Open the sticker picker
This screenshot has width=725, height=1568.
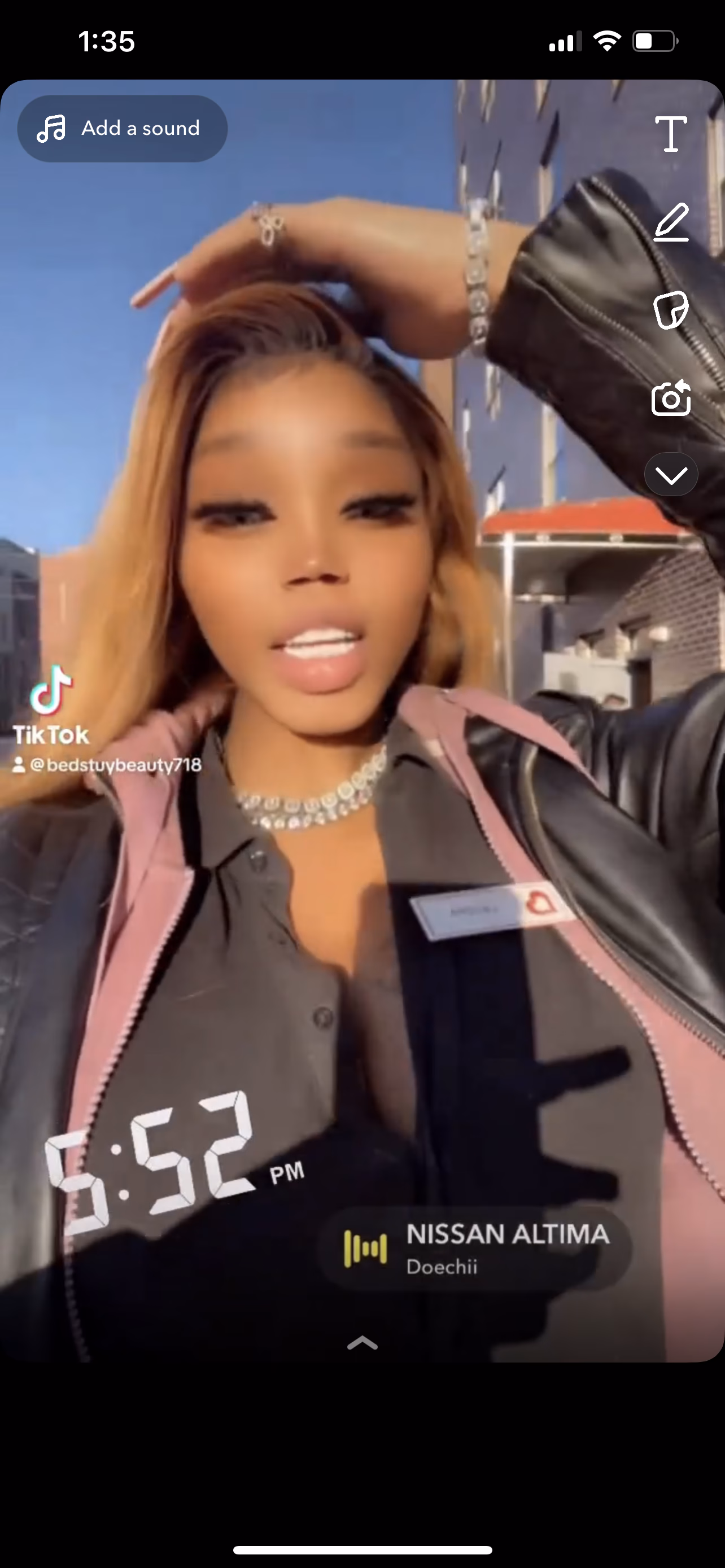coord(671,310)
